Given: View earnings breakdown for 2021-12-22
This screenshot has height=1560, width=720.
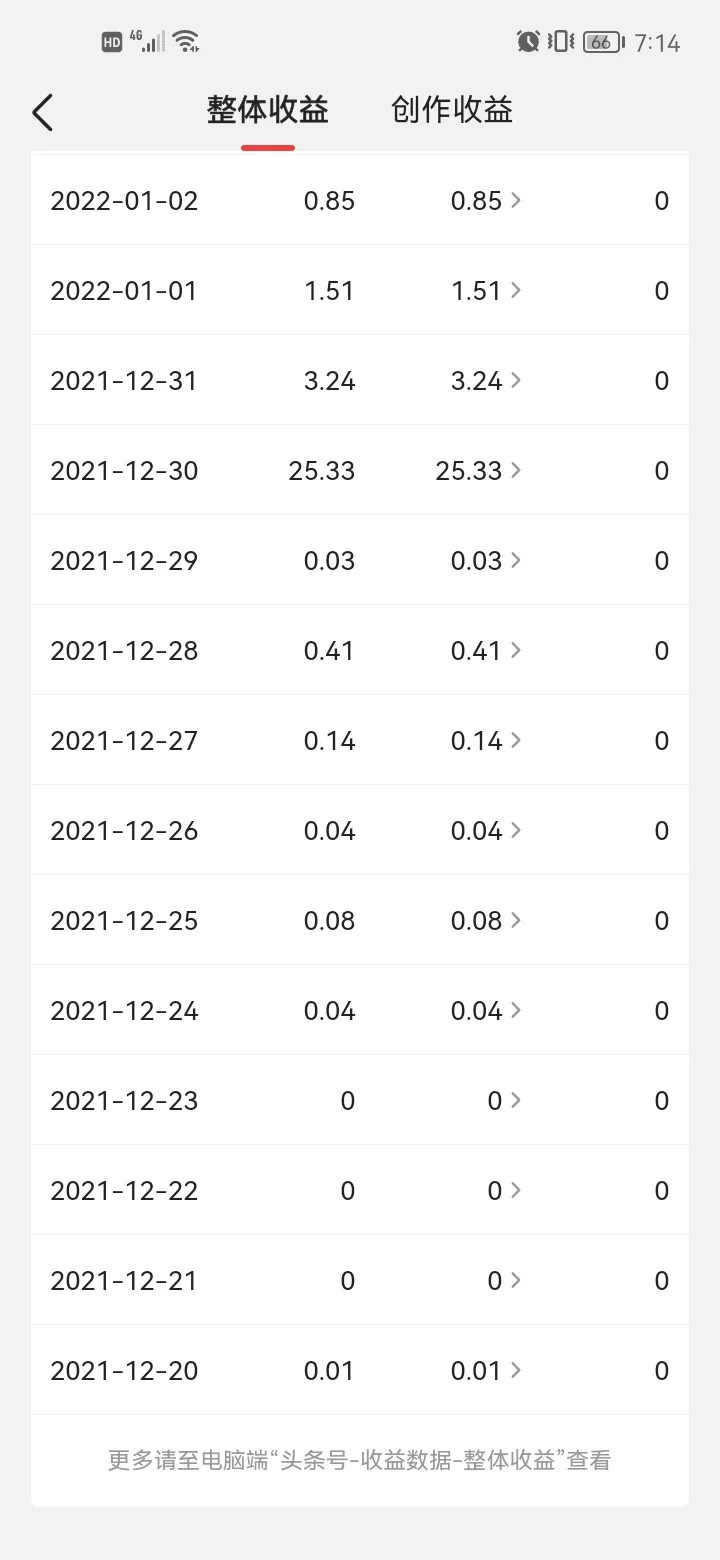Looking at the screenshot, I should (504, 1191).
